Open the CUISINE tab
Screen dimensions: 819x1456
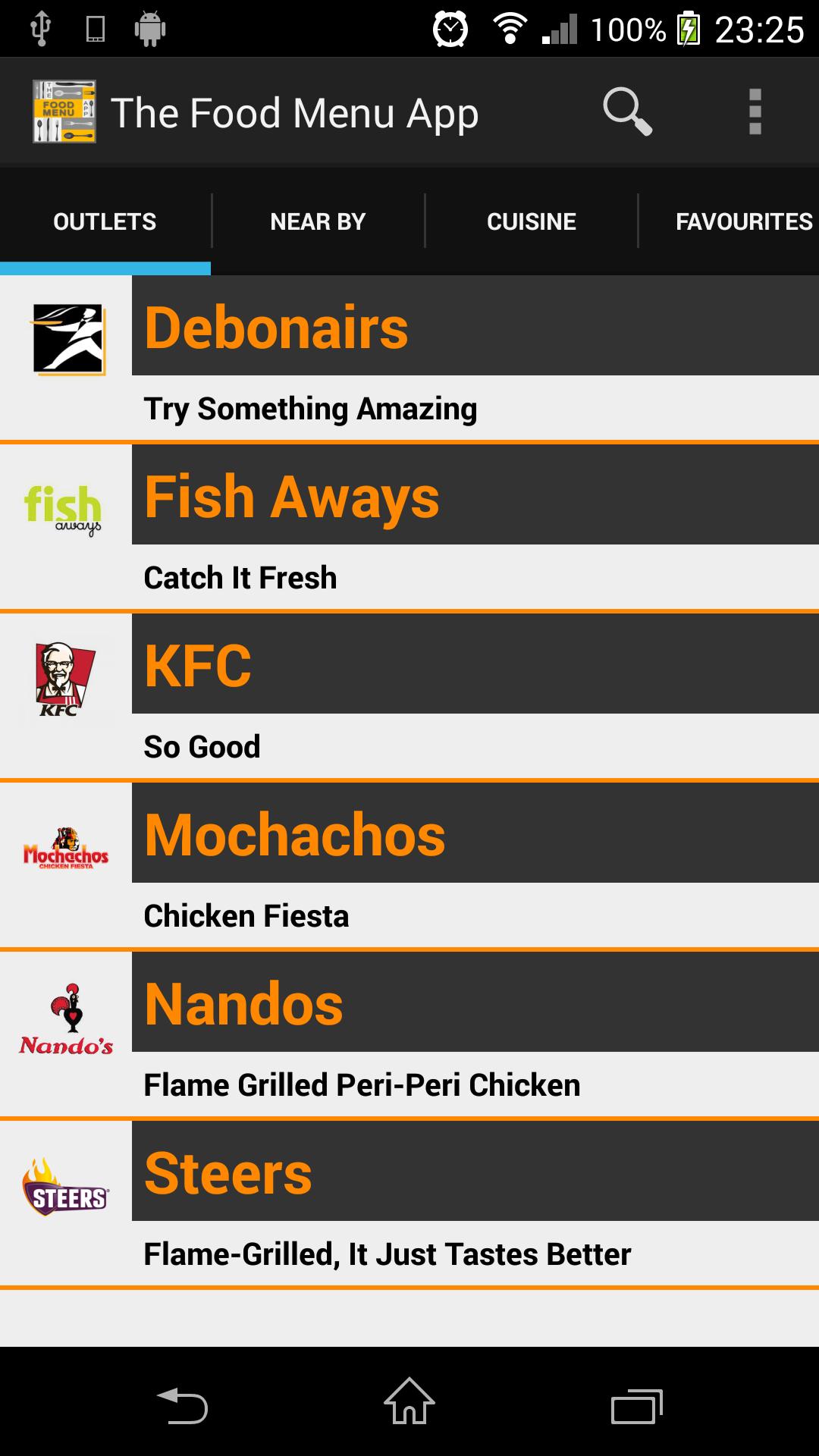(x=531, y=221)
